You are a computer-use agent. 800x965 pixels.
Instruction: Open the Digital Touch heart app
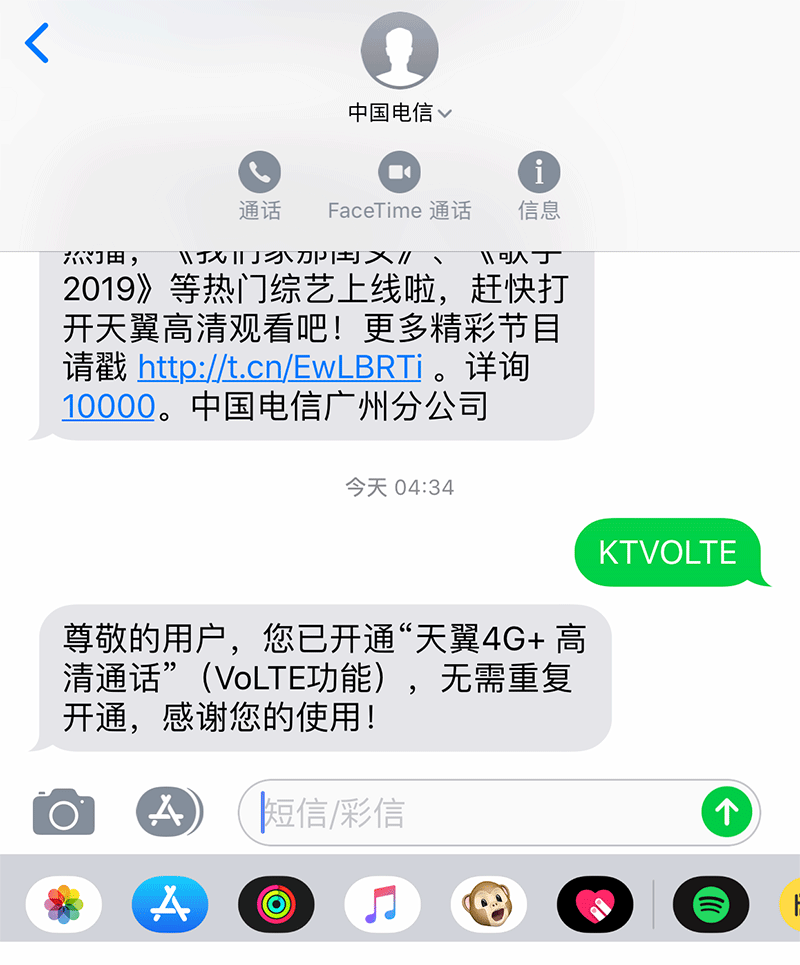pos(595,903)
